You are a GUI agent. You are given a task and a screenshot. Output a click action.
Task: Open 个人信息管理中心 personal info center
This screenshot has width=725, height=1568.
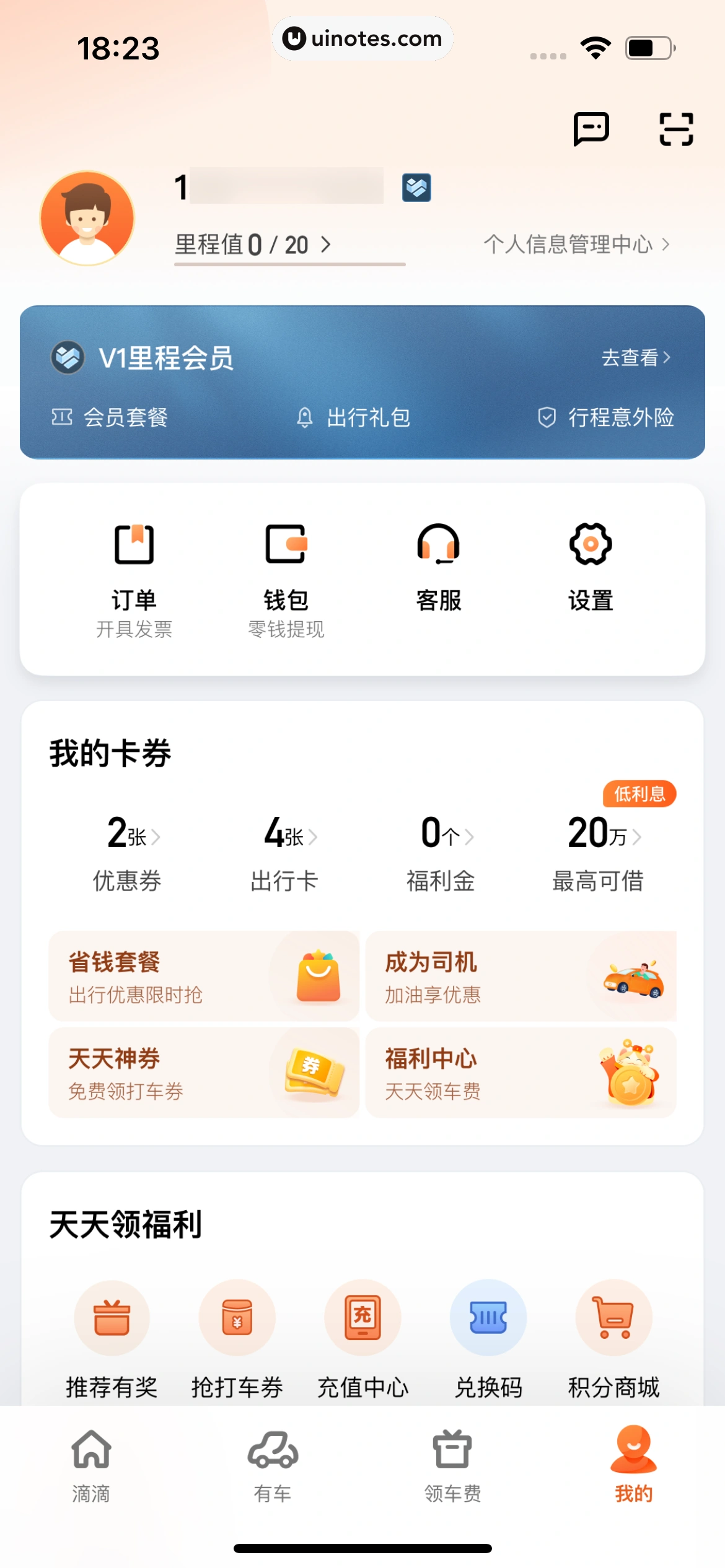[x=575, y=244]
